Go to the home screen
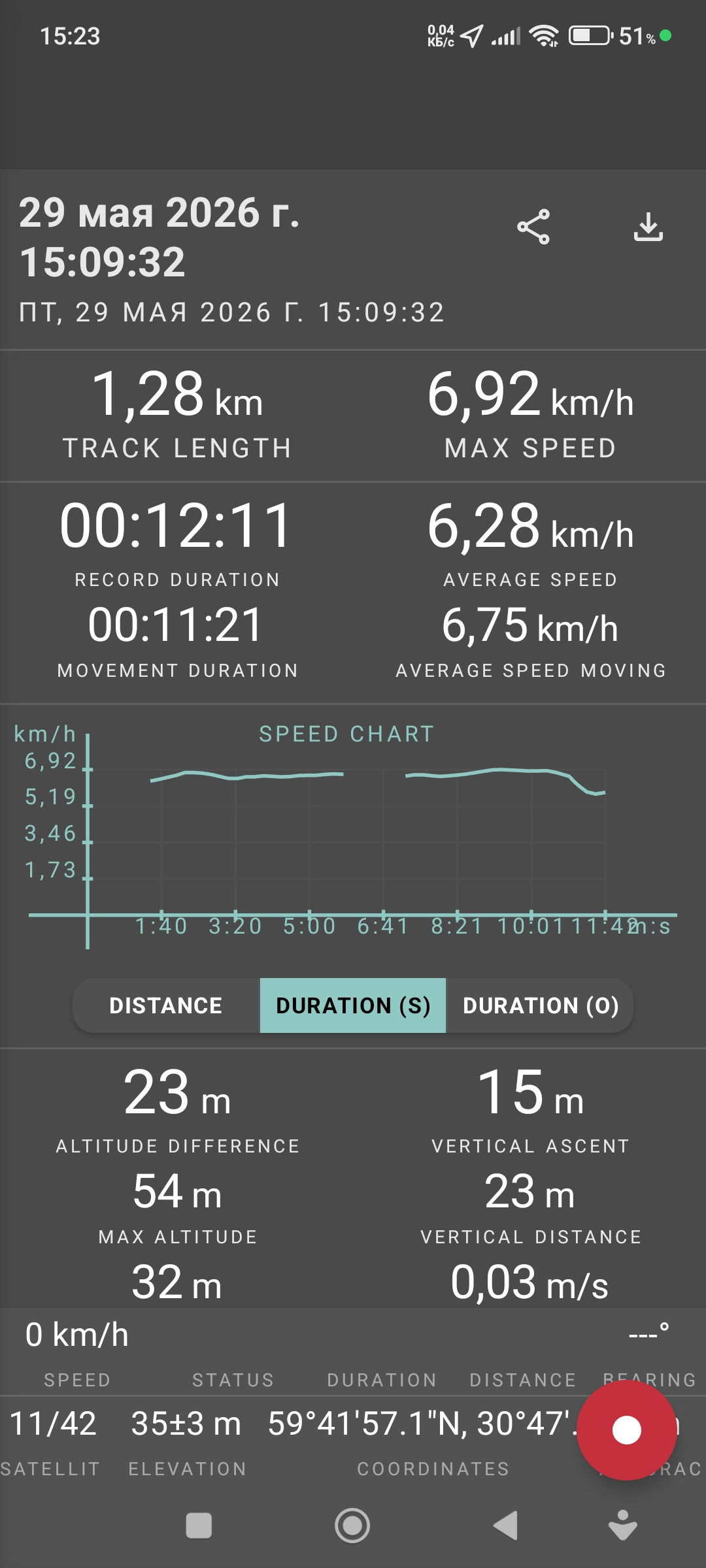 [x=352, y=1526]
